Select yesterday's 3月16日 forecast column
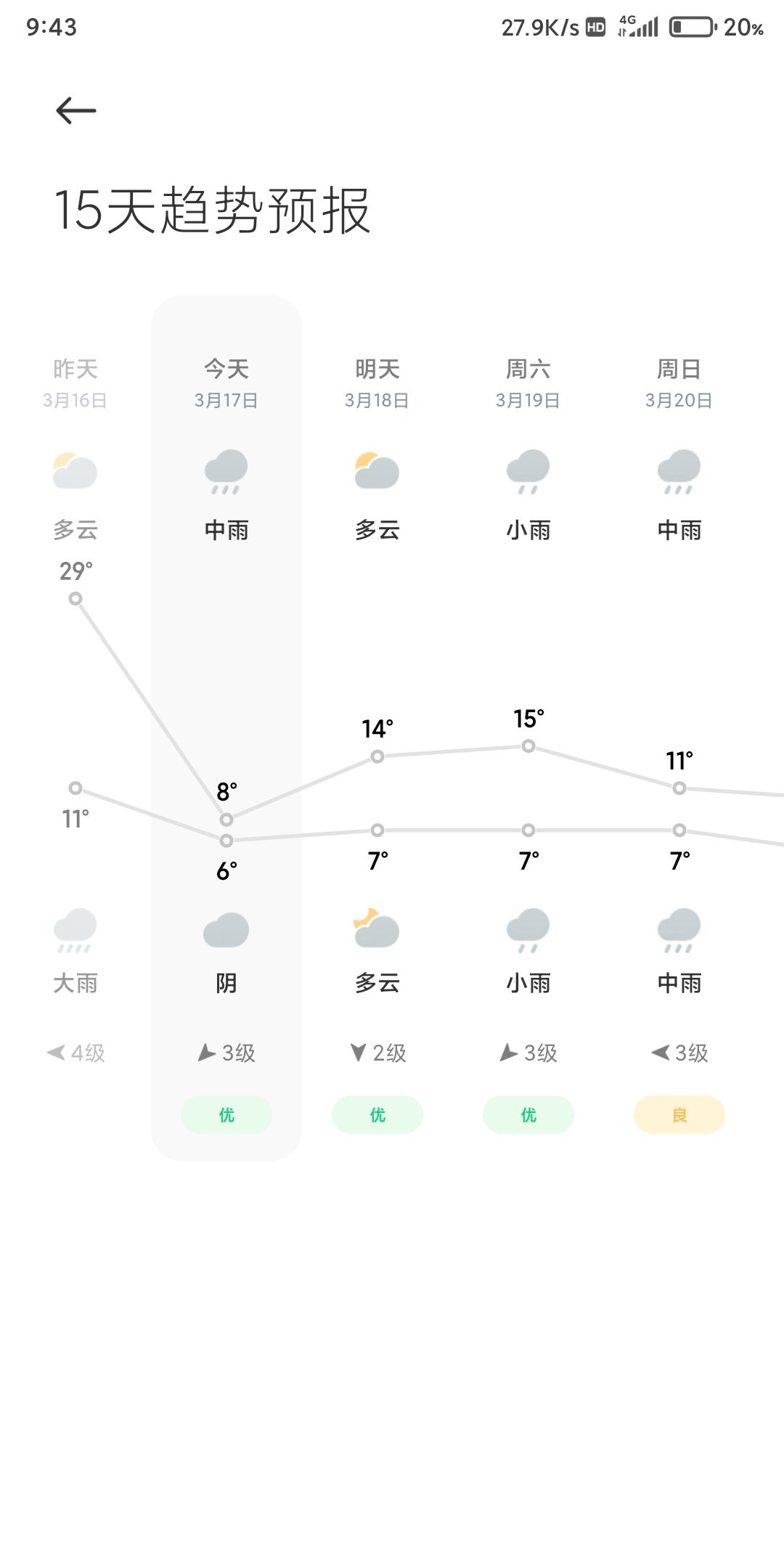 click(x=75, y=728)
